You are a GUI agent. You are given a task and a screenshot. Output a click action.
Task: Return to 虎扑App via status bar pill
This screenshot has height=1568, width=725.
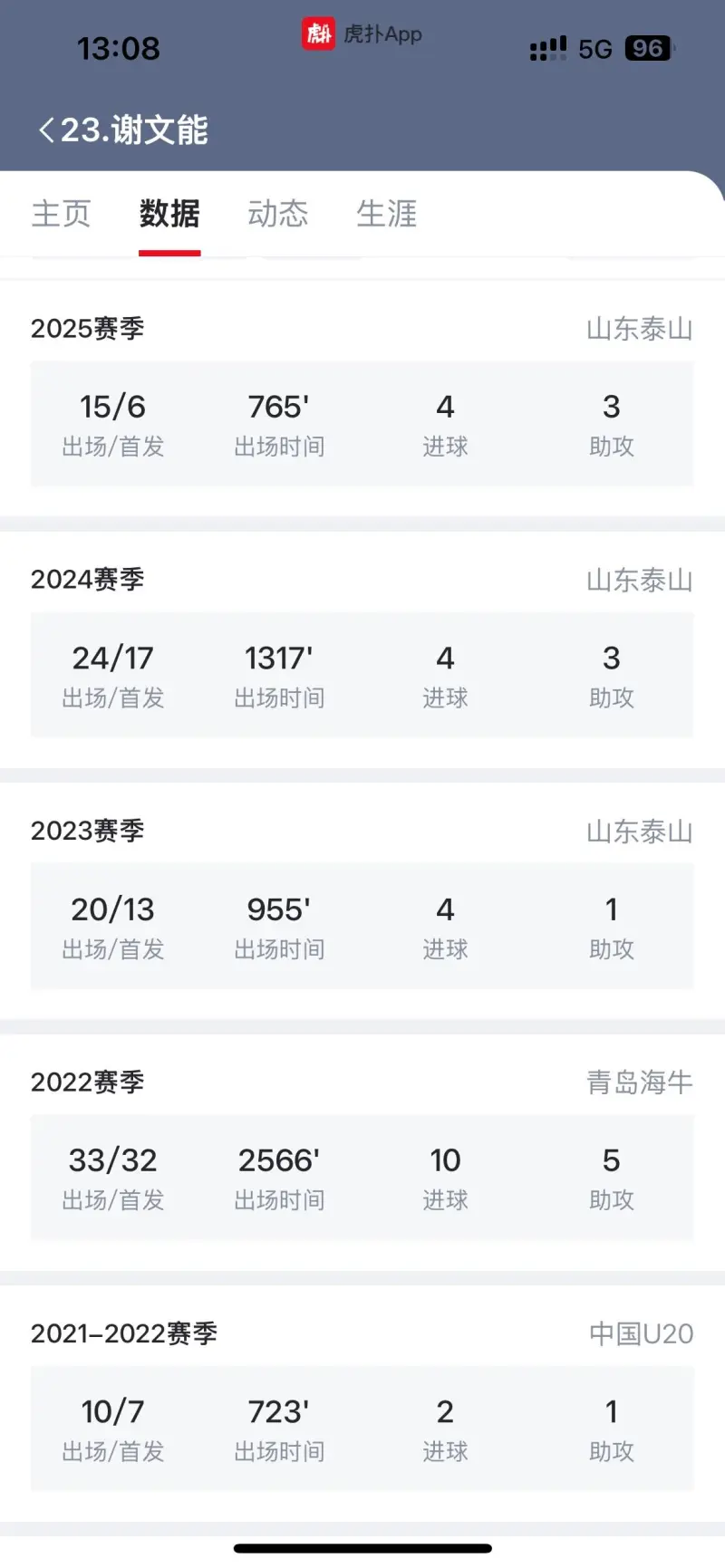[362, 34]
